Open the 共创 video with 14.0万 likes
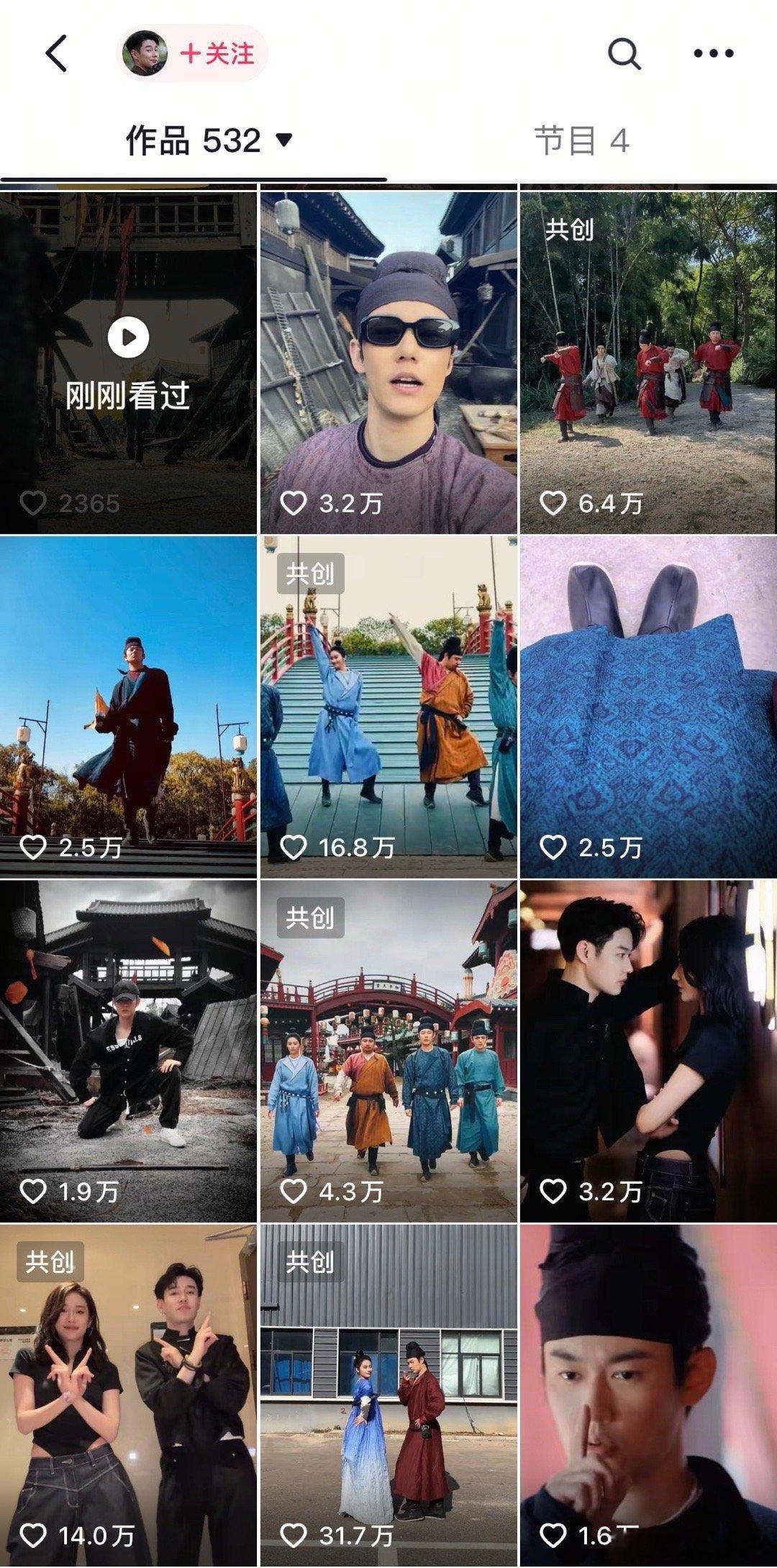777x1568 pixels. [x=128, y=1396]
